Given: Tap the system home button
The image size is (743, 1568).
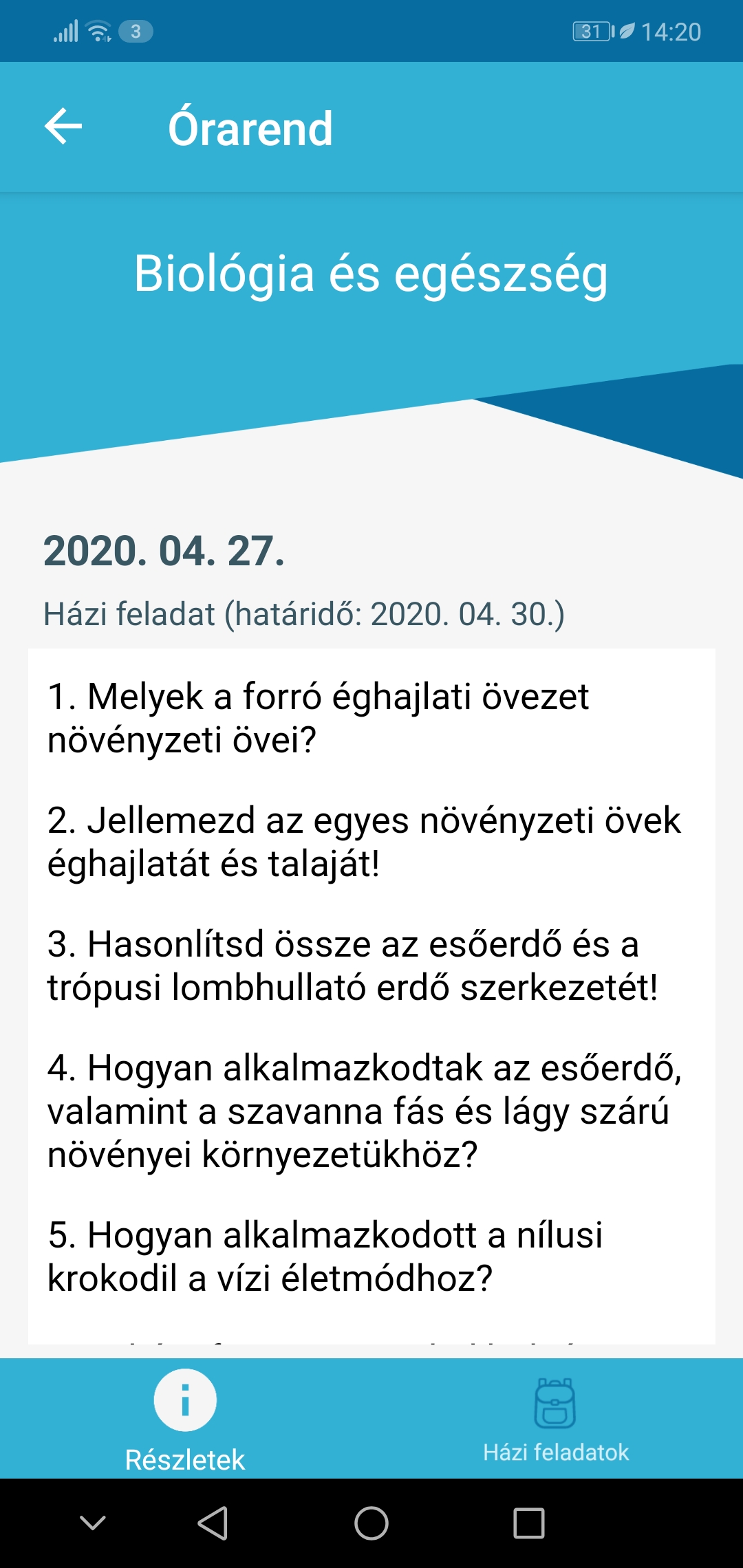Looking at the screenshot, I should [371, 1523].
